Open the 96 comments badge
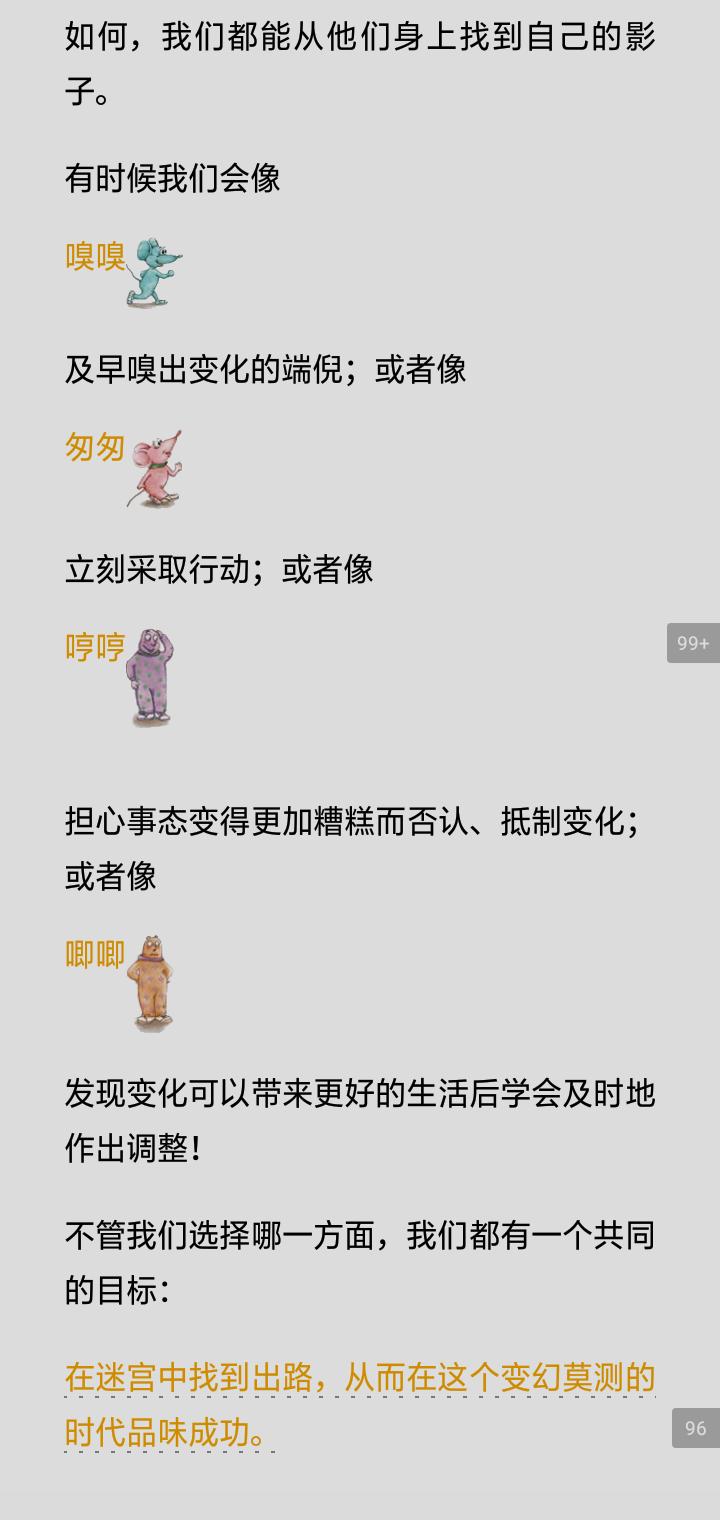720x1520 pixels. click(x=696, y=1428)
